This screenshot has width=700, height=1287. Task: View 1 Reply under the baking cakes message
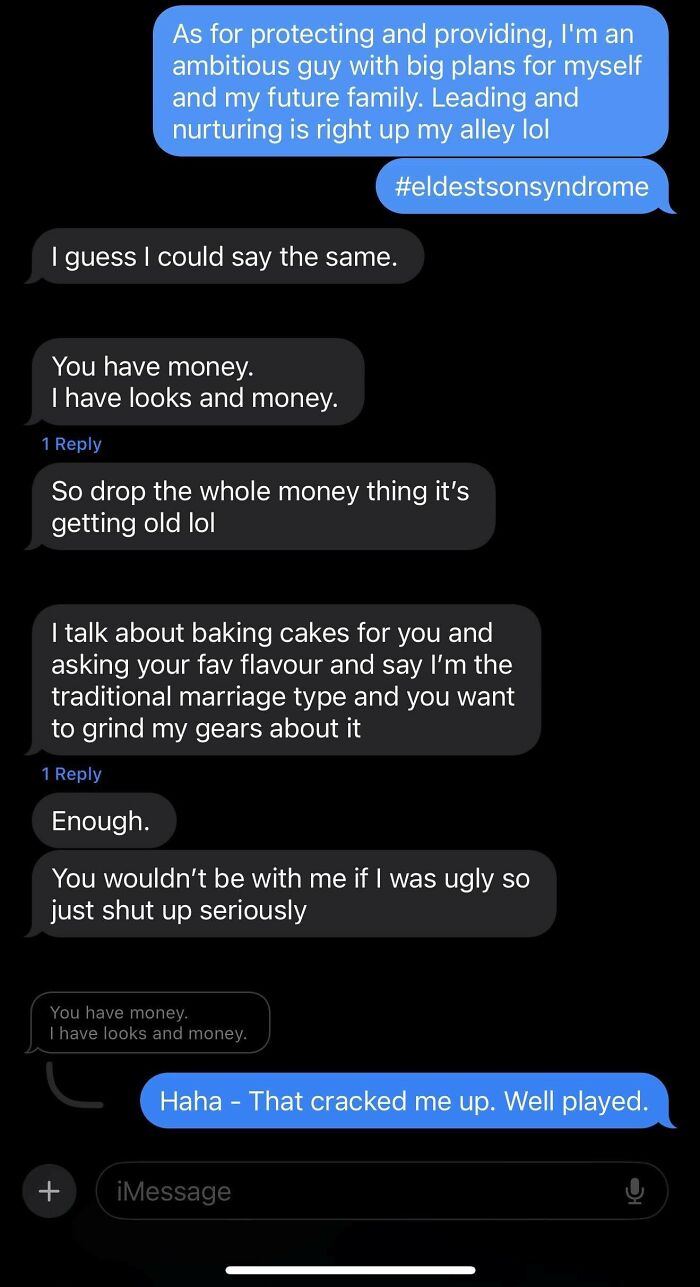coord(72,774)
